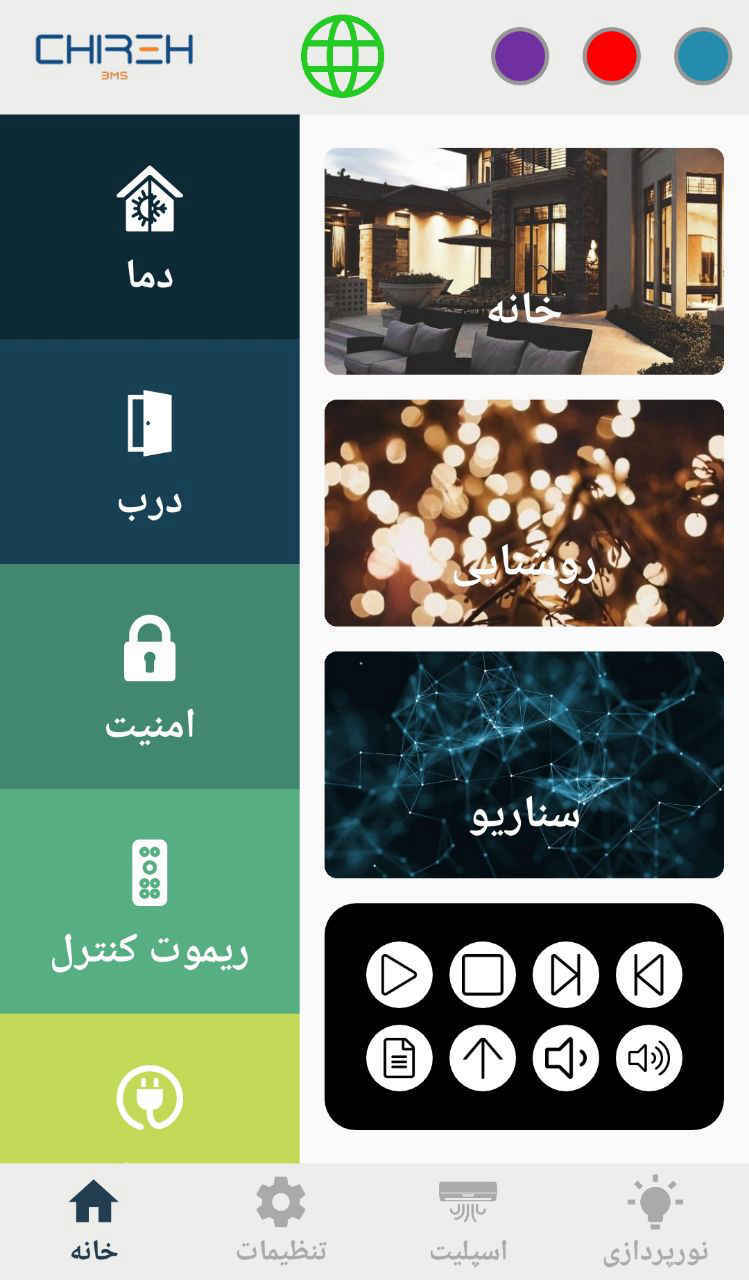Select the red color circle

pyautogui.click(x=611, y=56)
